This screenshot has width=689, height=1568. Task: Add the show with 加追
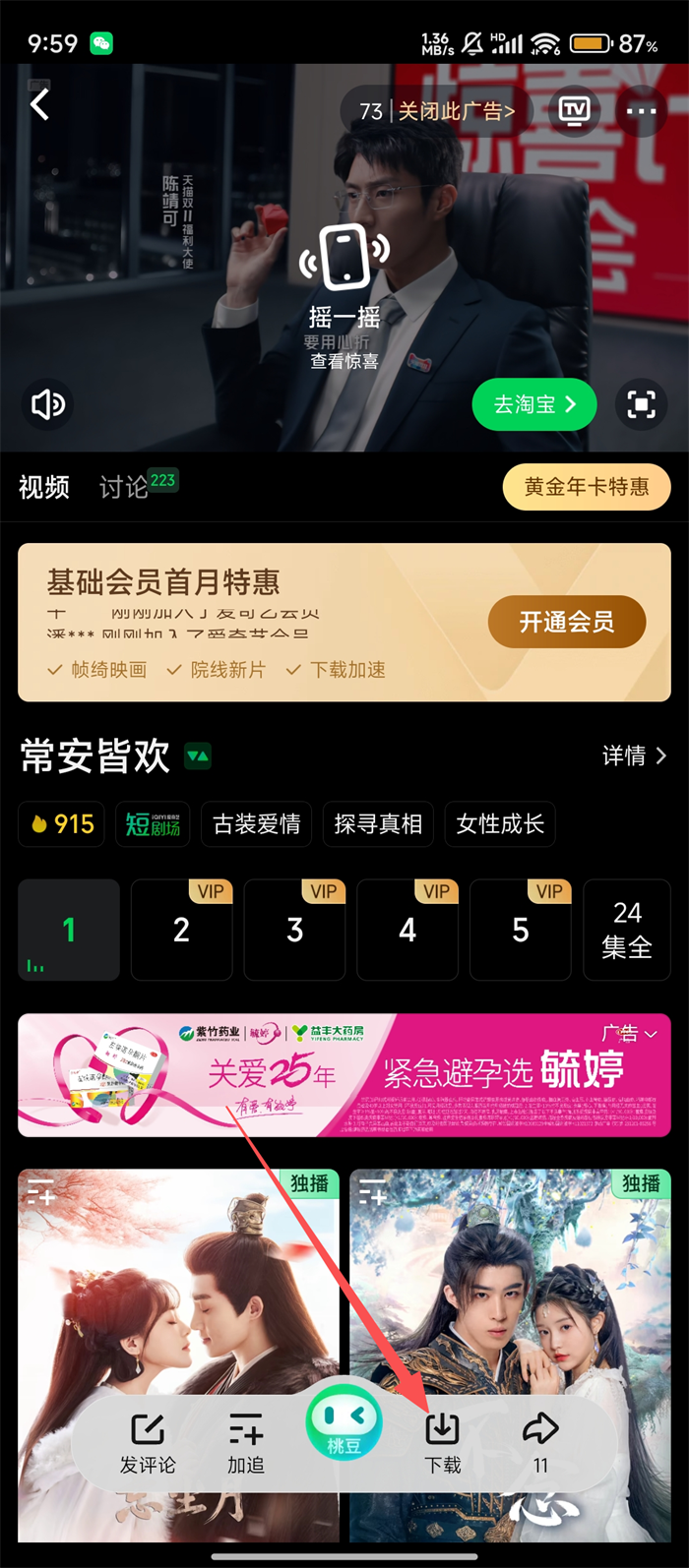246,1443
